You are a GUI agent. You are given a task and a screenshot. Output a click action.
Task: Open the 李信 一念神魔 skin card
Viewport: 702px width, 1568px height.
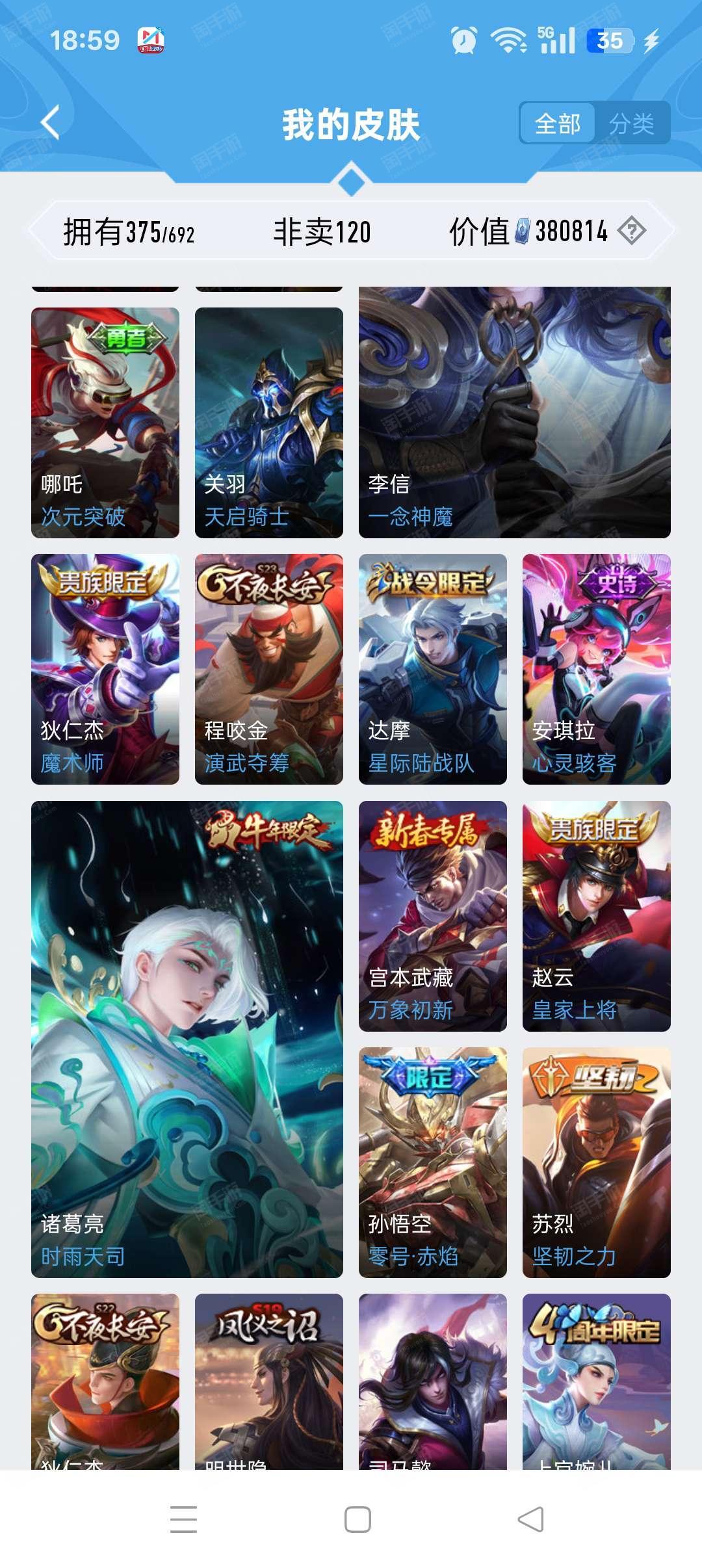point(515,412)
